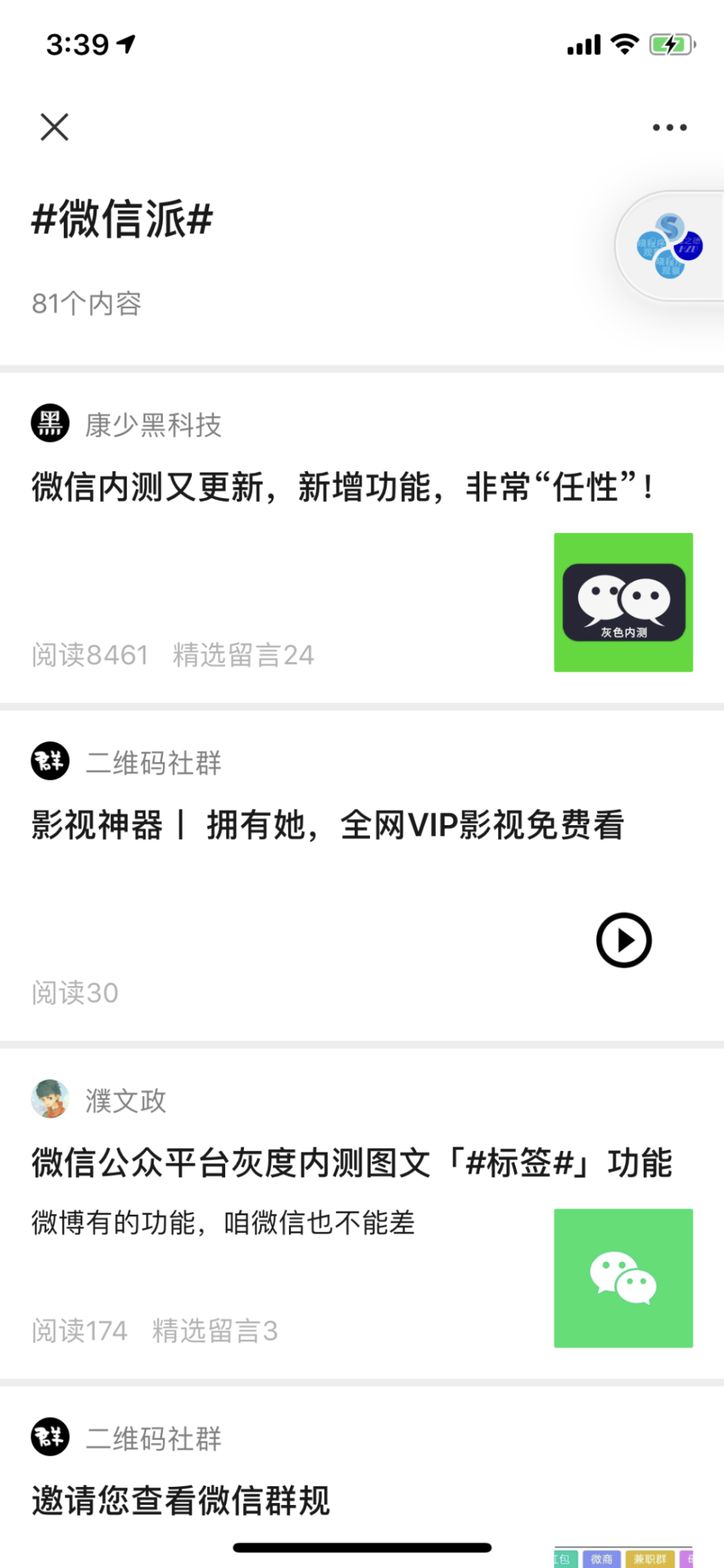The width and height of the screenshot is (724, 1568).
Task: Open article 微信内测又更新，新增功能
Action: 342,486
